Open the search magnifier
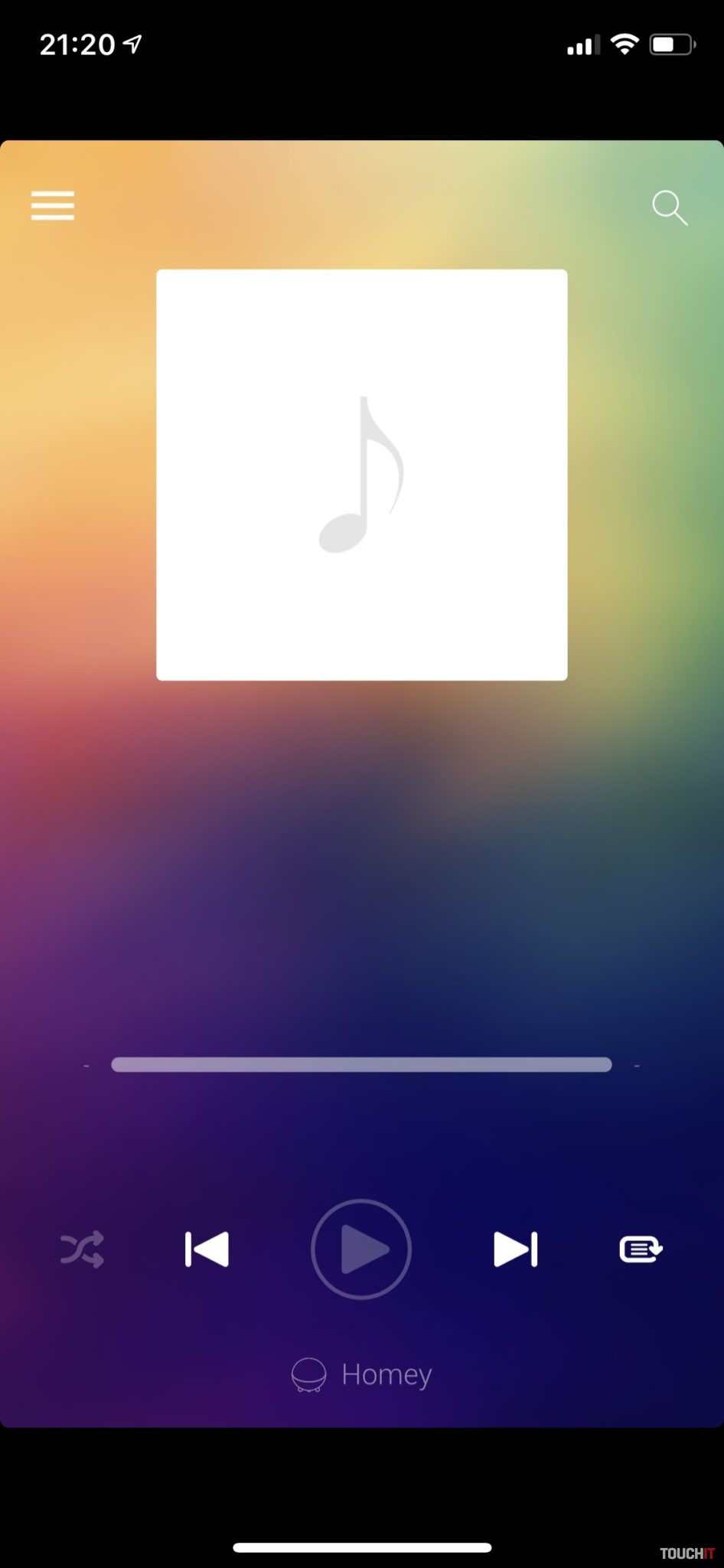Viewport: 724px width, 1568px height. pyautogui.click(x=669, y=207)
